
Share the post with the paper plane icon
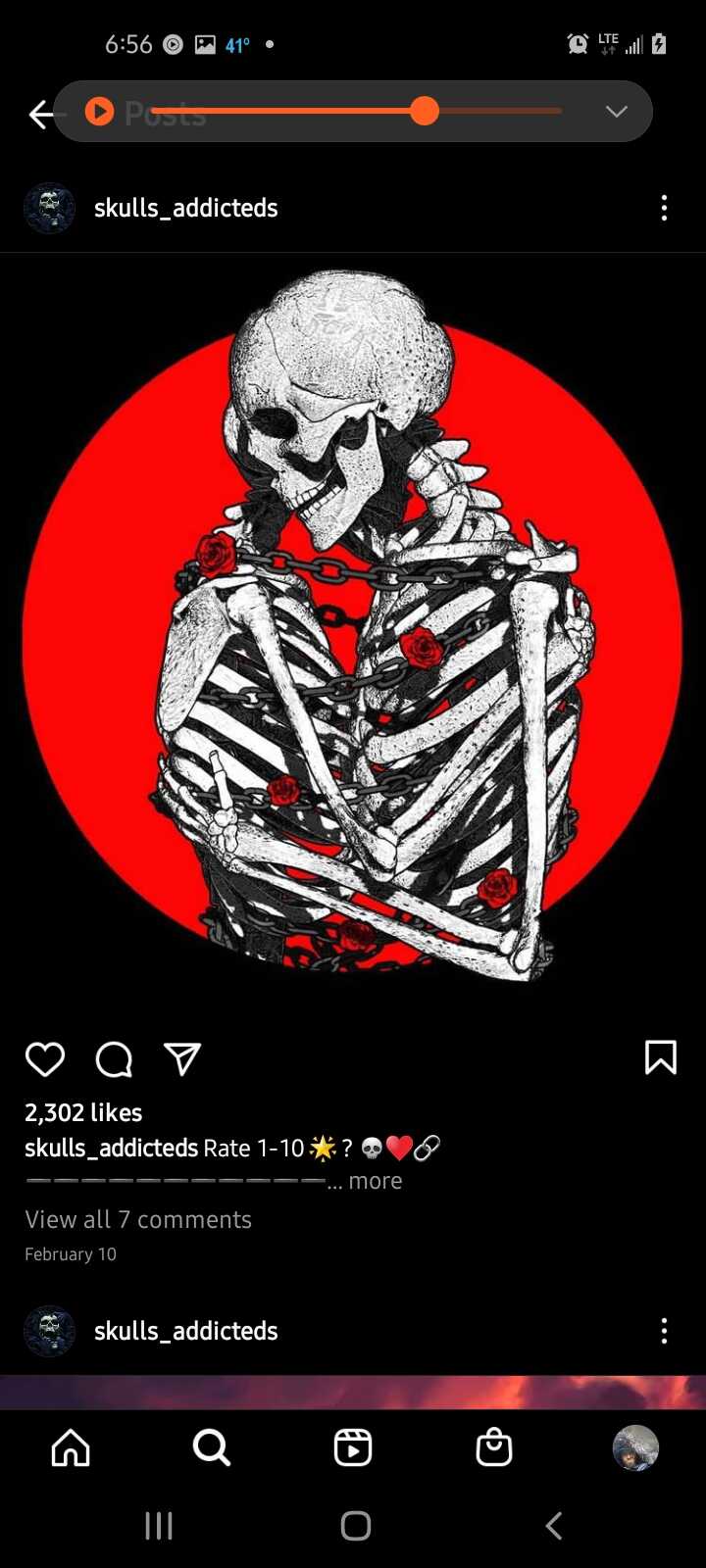(182, 1058)
